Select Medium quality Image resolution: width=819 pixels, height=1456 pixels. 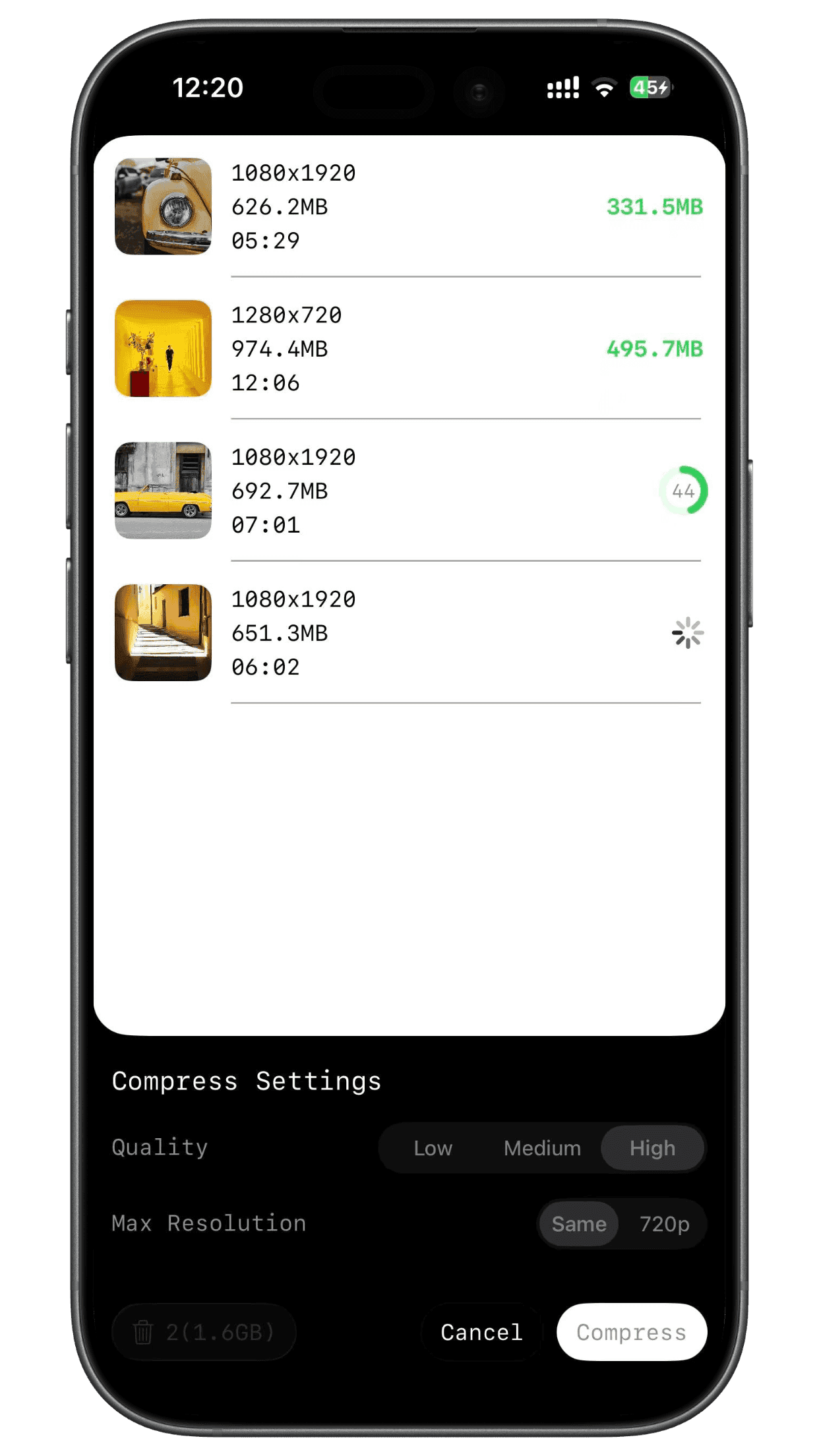click(542, 1148)
